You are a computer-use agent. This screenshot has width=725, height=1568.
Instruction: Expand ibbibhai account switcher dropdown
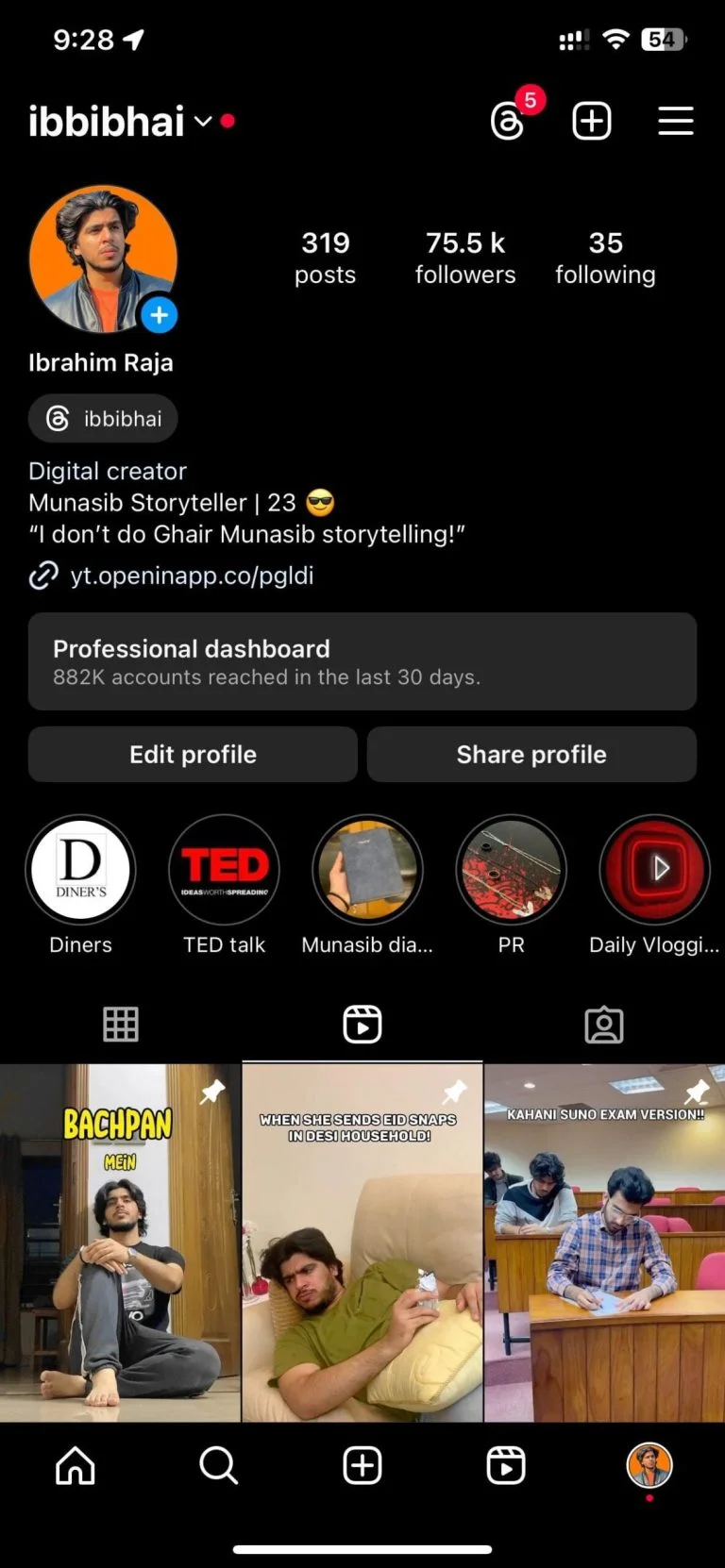[203, 122]
